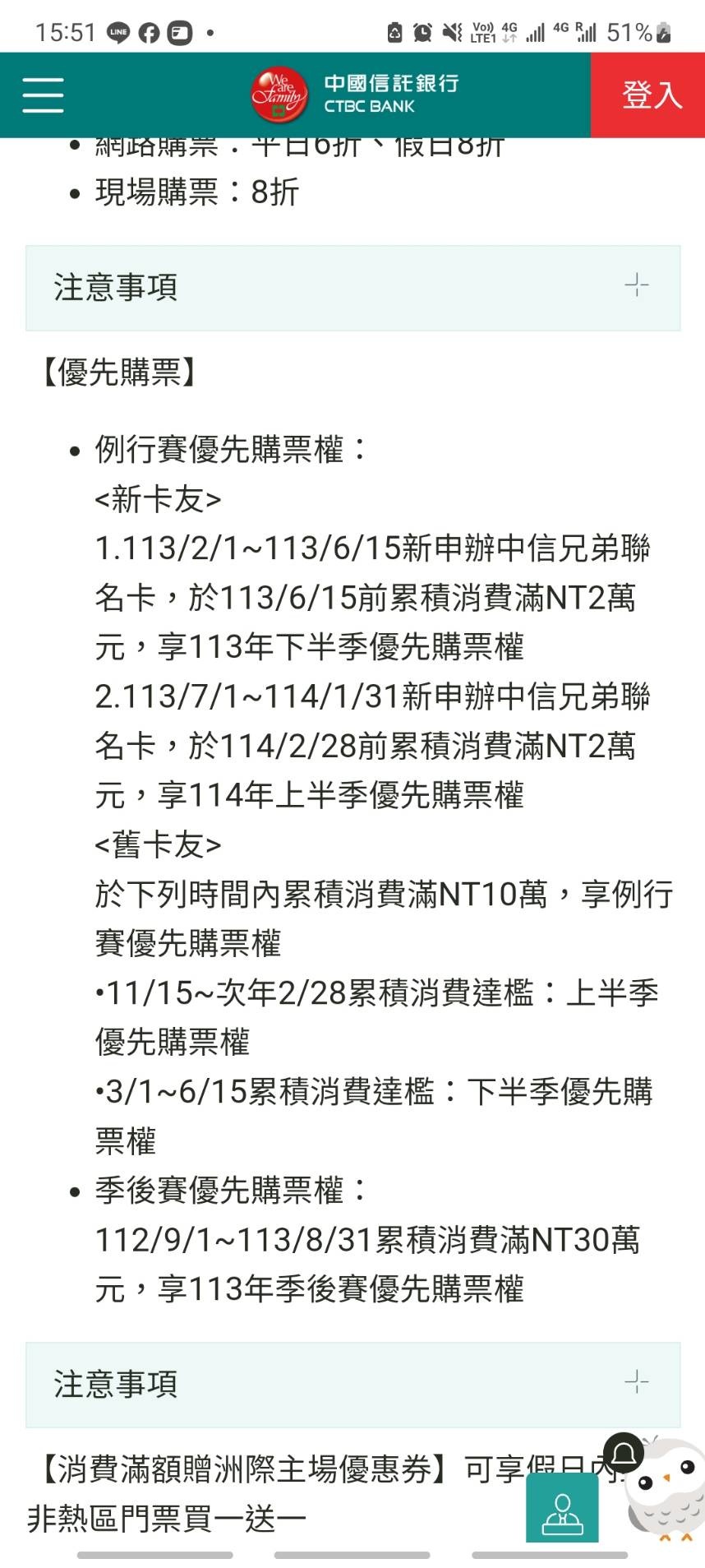
Task: Open the green customer service agent button
Action: coord(562,1507)
